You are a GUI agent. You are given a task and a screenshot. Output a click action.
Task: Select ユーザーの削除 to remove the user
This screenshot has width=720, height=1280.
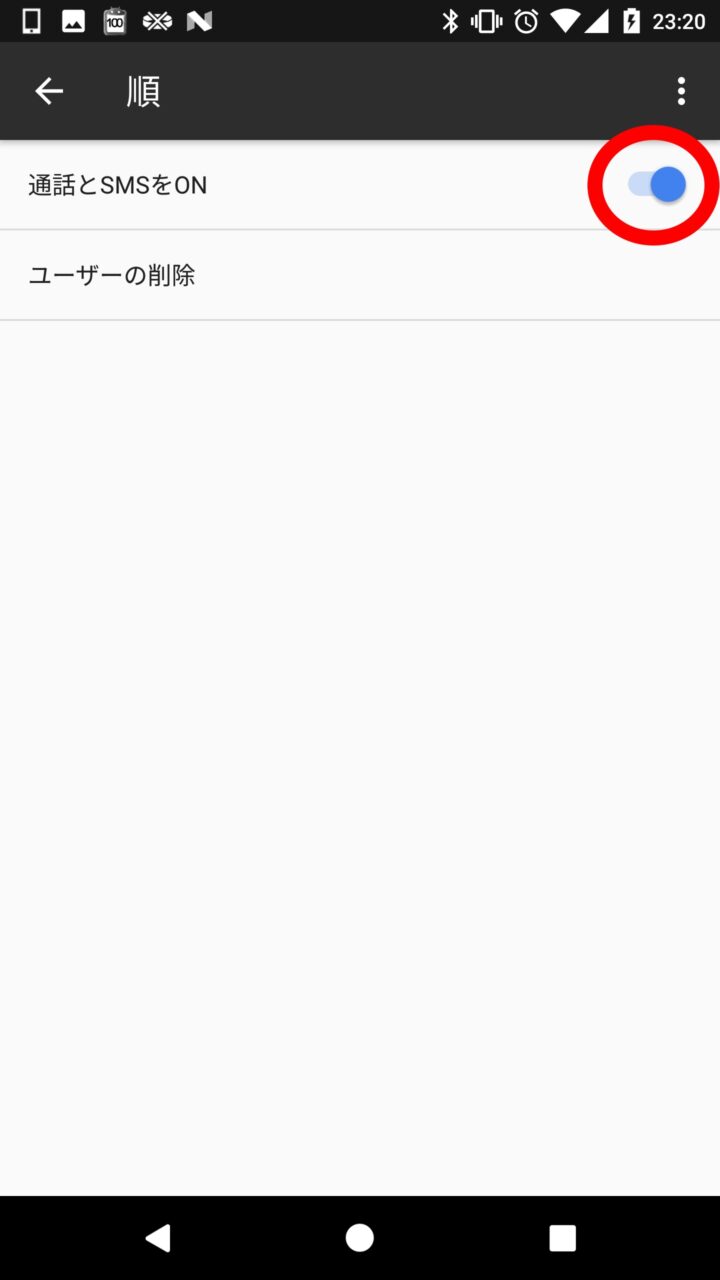[112, 275]
